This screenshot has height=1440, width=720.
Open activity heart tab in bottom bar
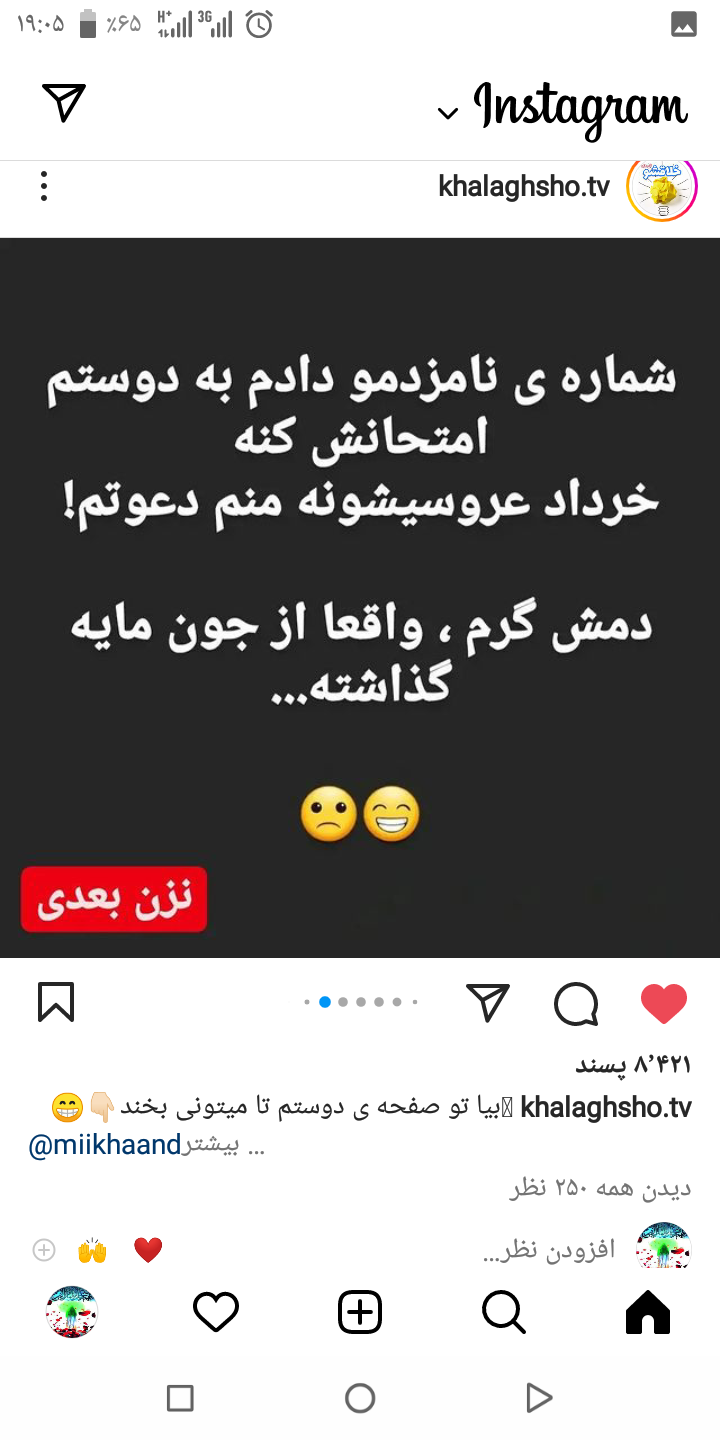pos(216,1312)
